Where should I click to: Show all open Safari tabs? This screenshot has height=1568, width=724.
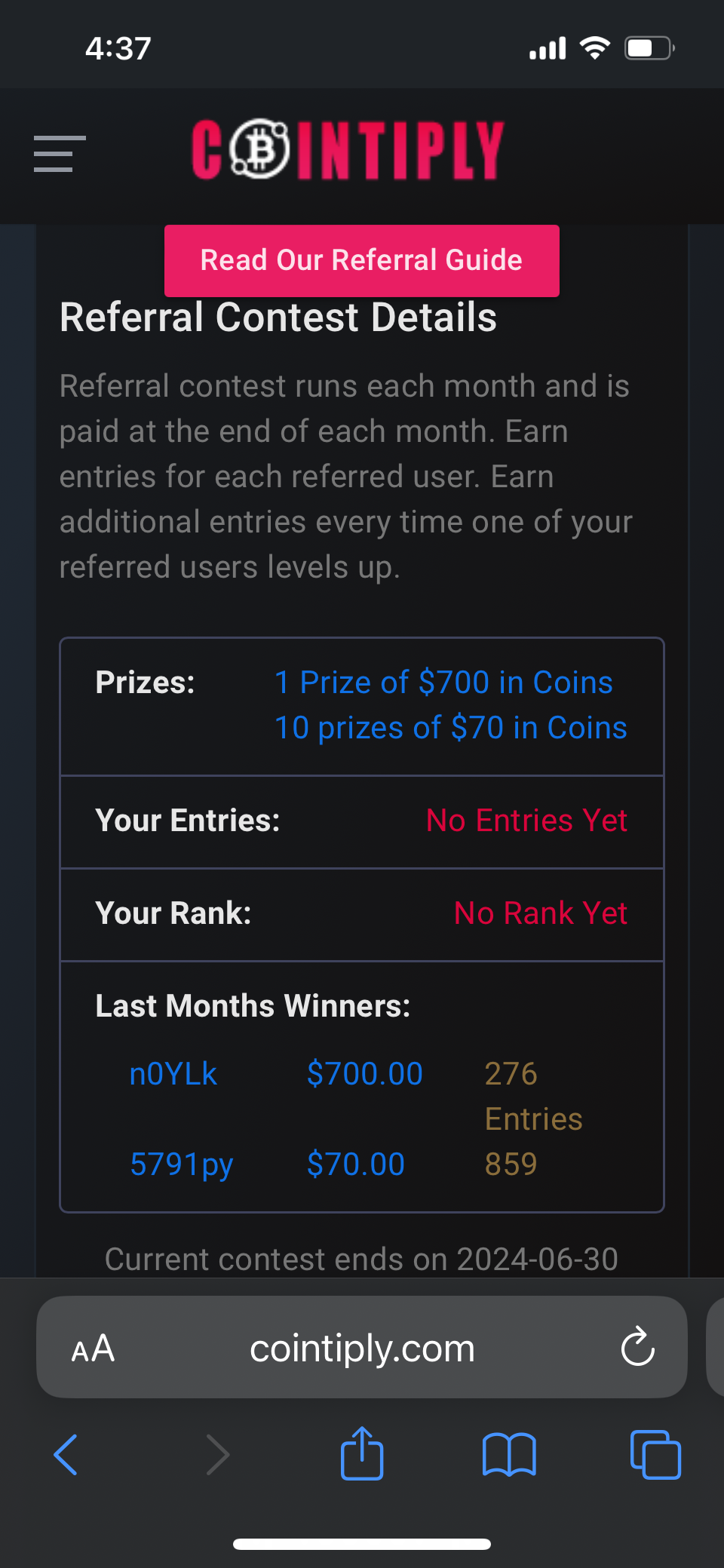(x=655, y=1454)
